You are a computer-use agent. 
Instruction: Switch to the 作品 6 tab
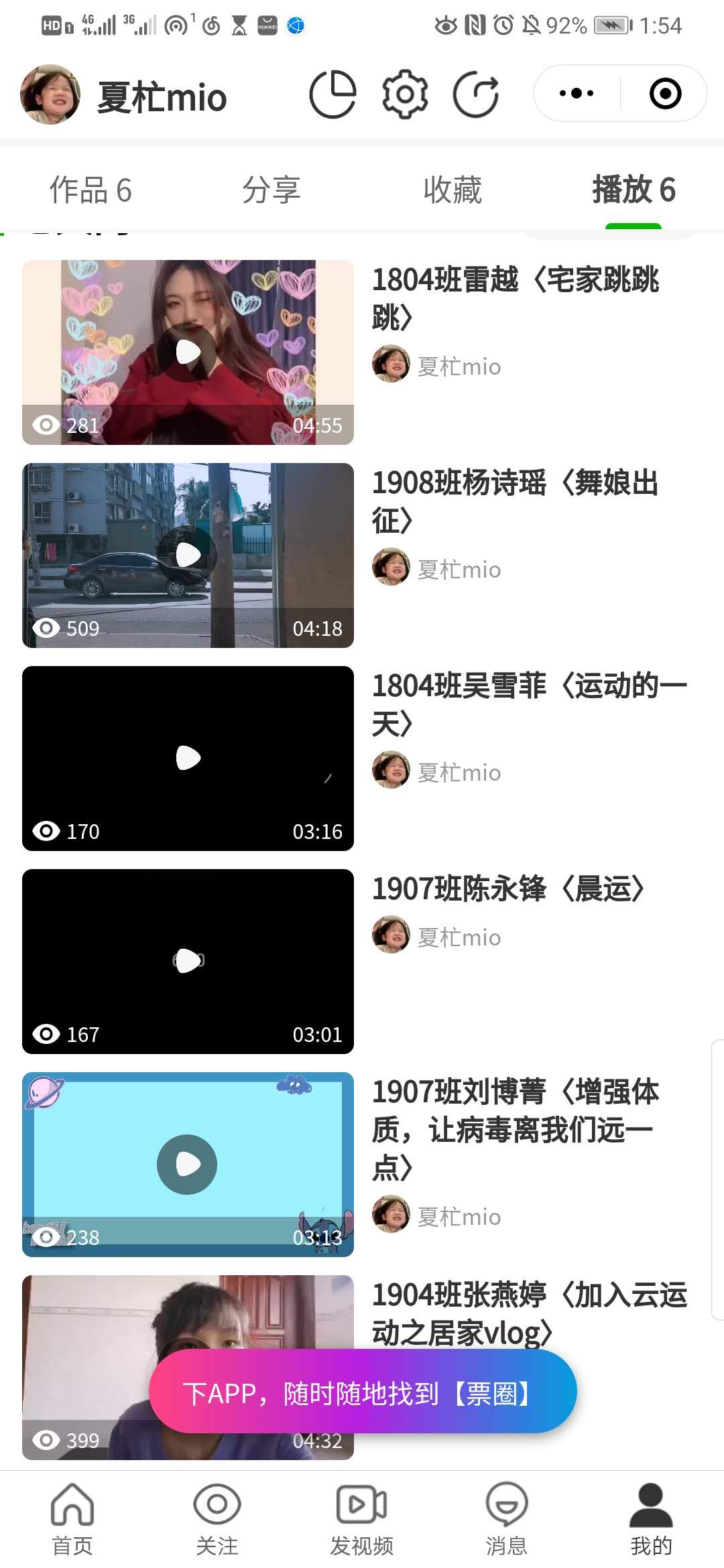tap(90, 190)
